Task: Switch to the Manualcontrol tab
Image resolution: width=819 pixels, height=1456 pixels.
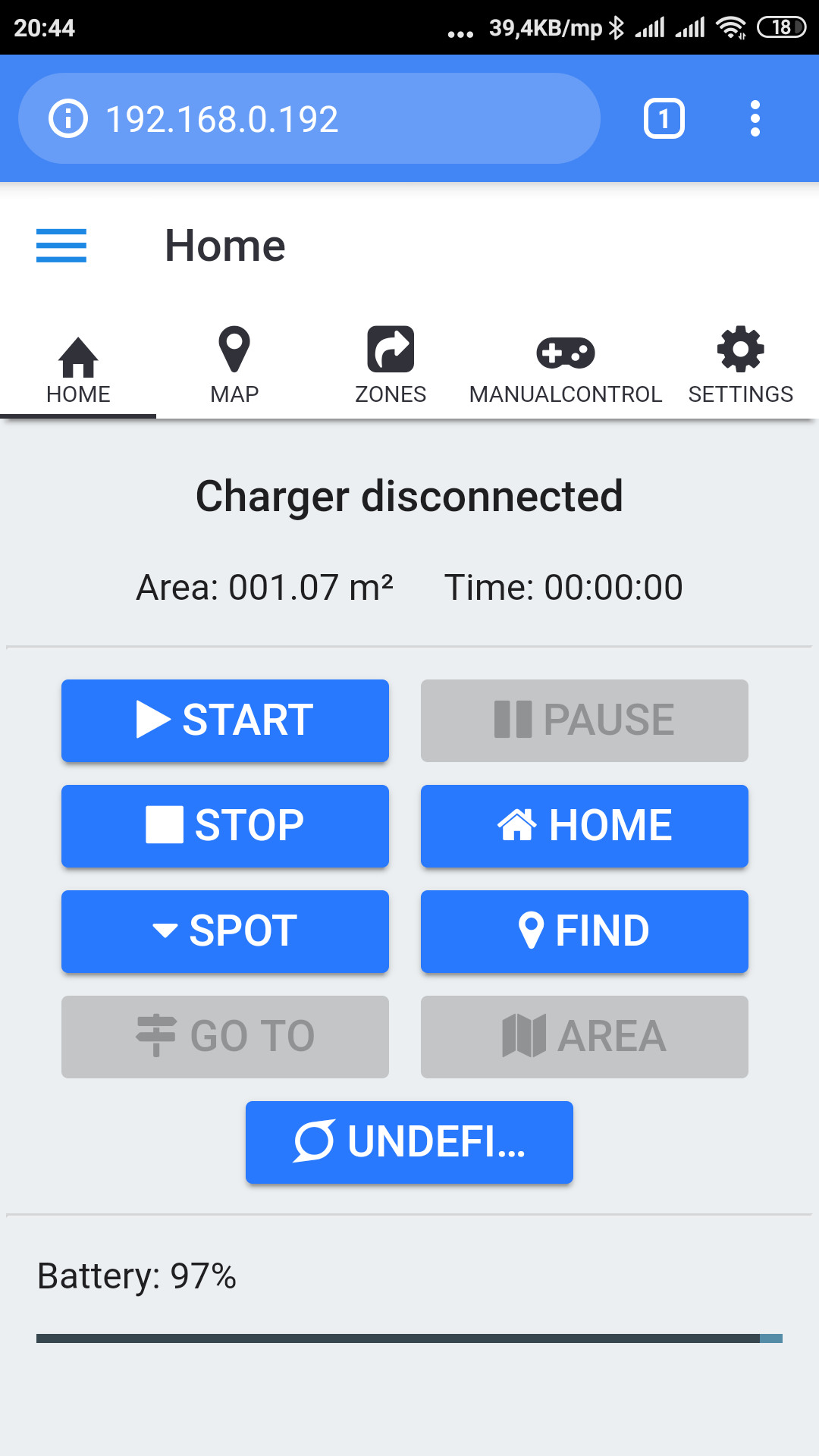Action: (566, 366)
